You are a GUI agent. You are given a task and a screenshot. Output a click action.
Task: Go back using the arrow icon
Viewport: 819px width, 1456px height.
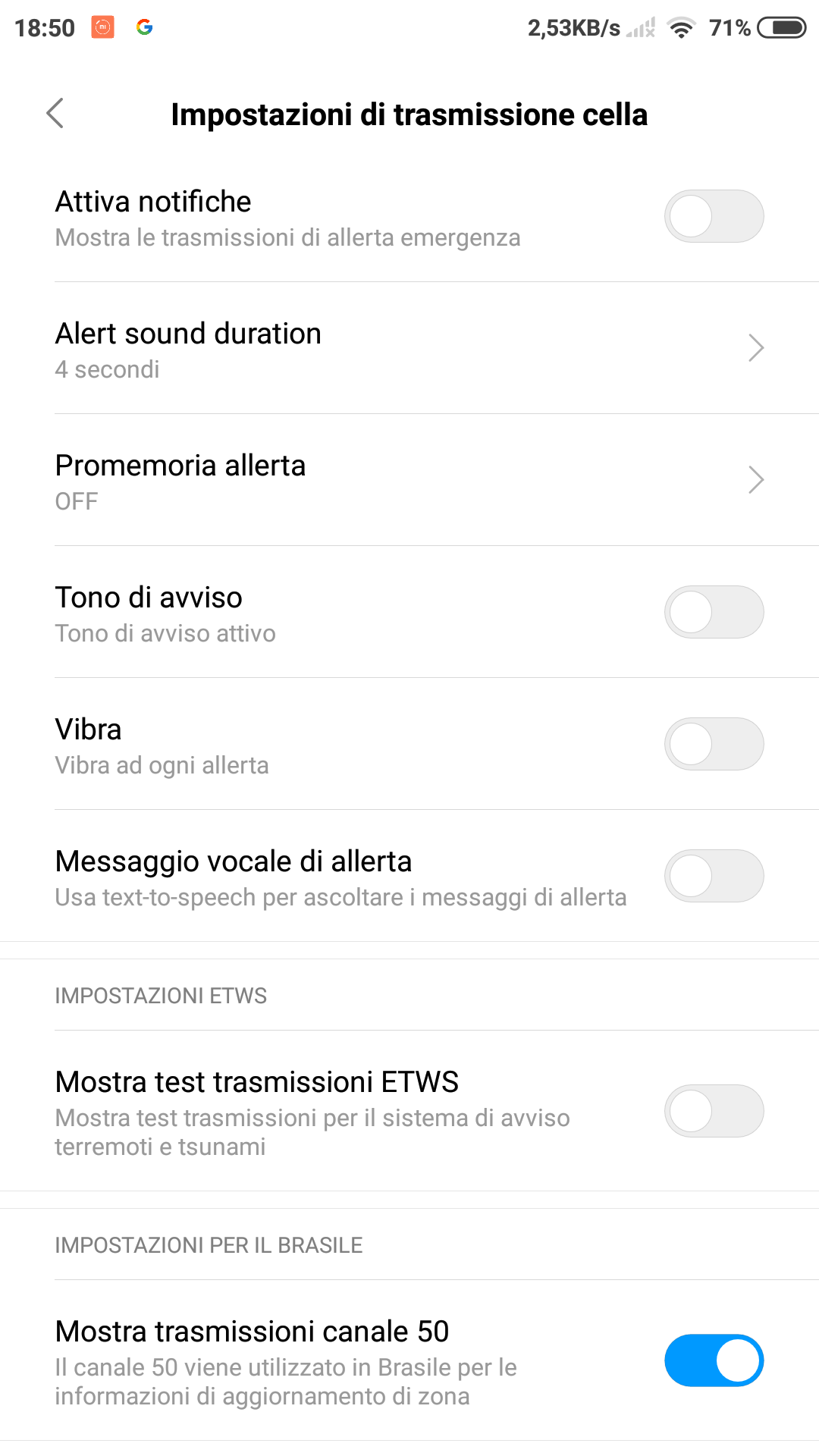click(55, 114)
